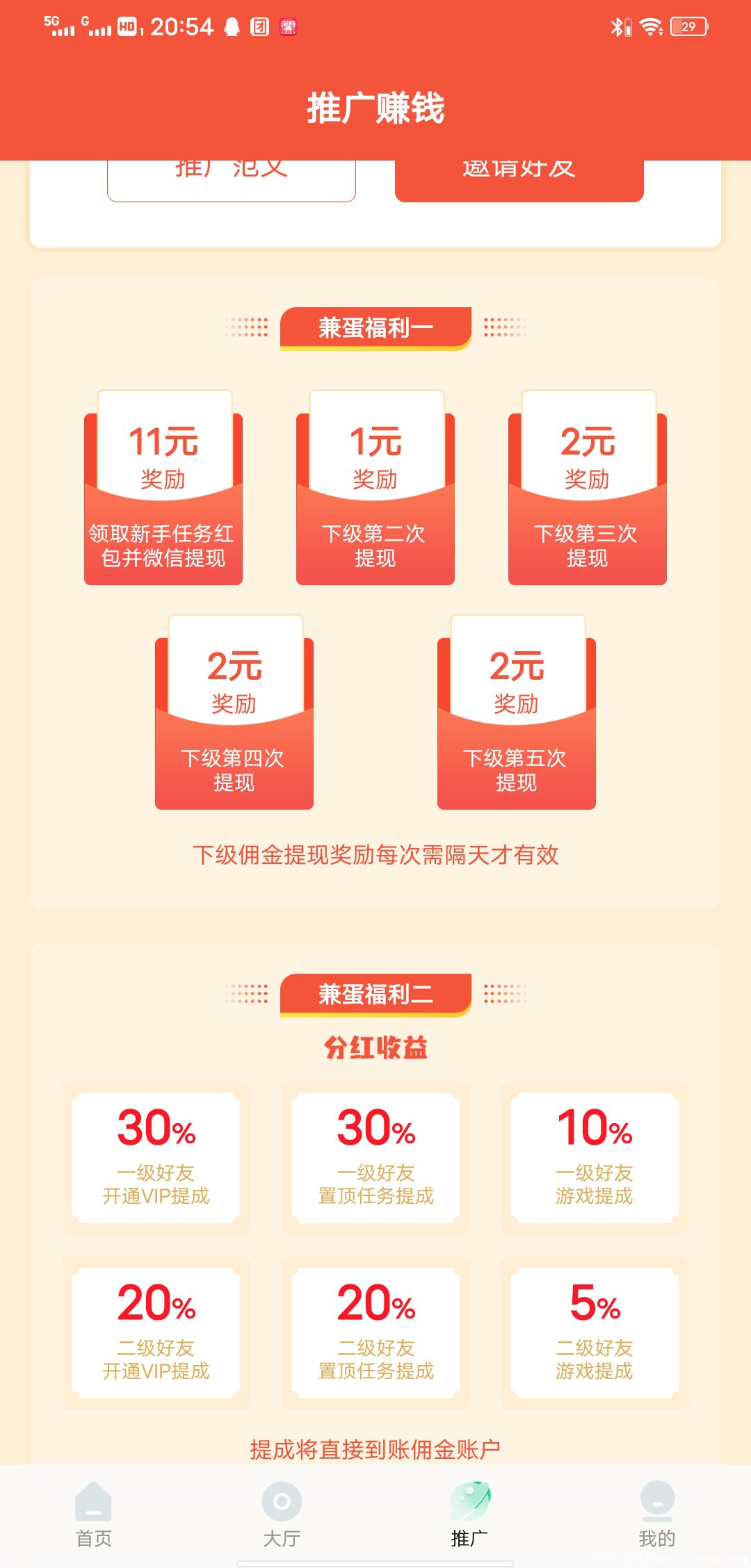This screenshot has width=751, height=1568.
Task: Open the 大厅 tab
Action: pyautogui.click(x=282, y=1516)
